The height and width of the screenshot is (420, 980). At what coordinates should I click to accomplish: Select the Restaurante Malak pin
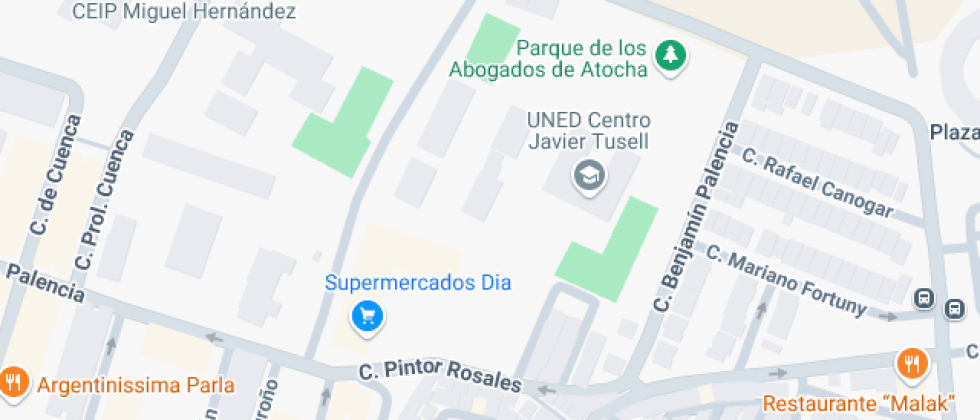pyautogui.click(x=910, y=363)
